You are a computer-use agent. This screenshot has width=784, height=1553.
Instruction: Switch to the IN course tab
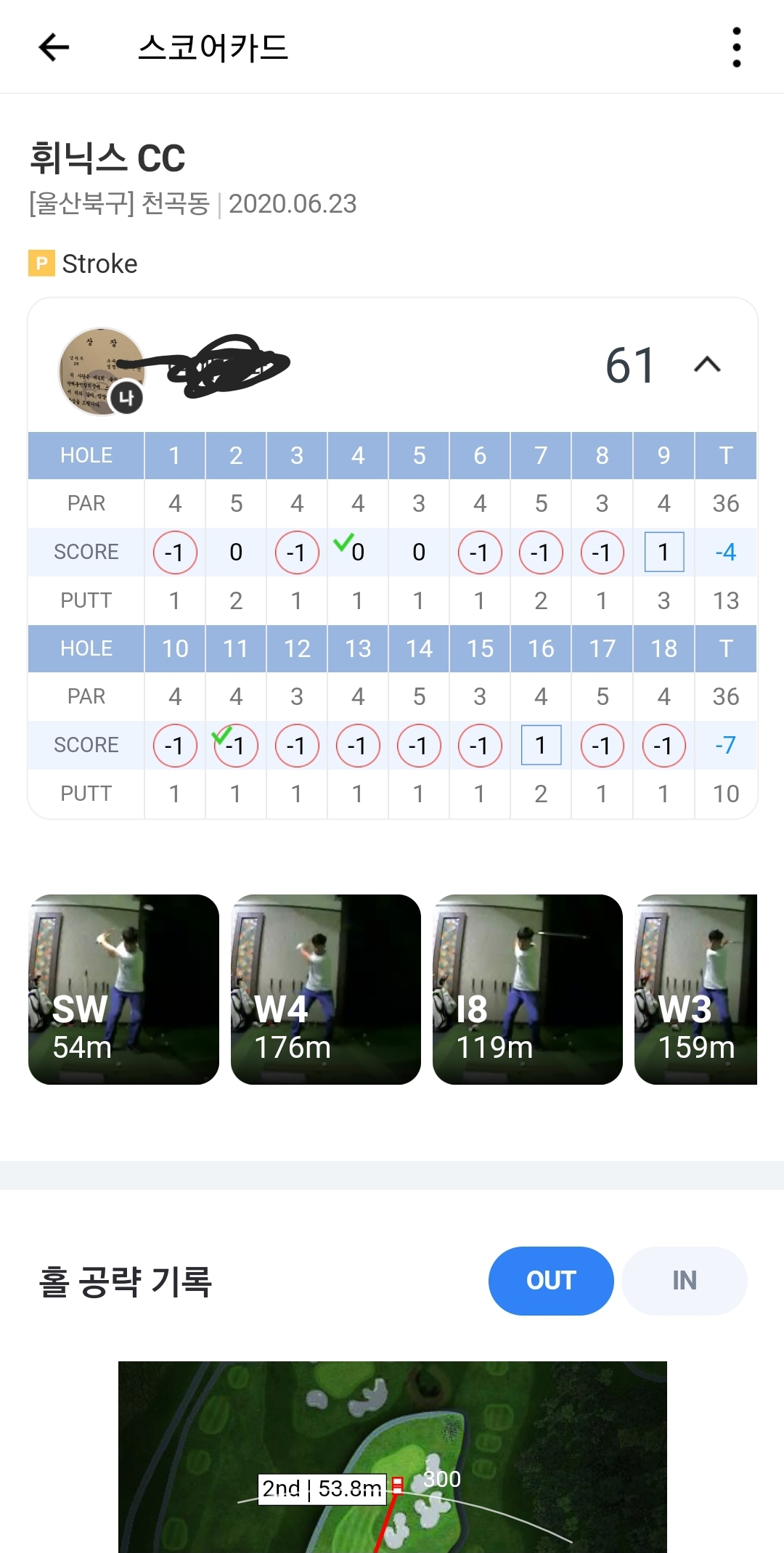coord(684,1281)
